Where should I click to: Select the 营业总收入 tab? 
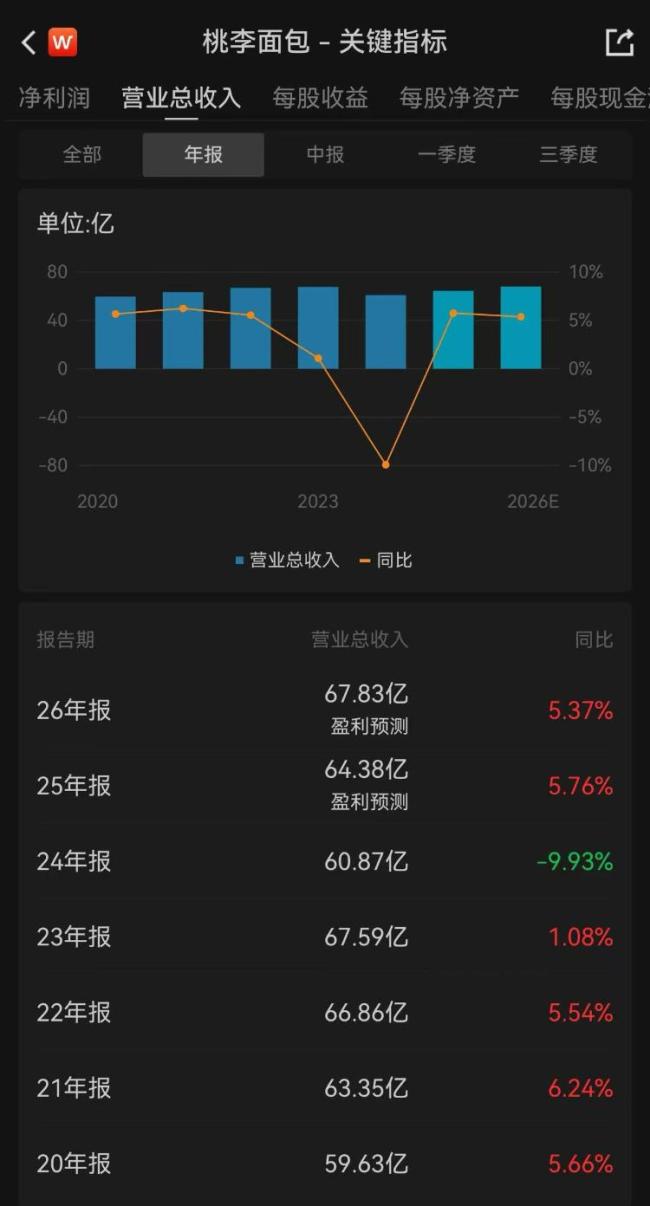tap(181, 98)
